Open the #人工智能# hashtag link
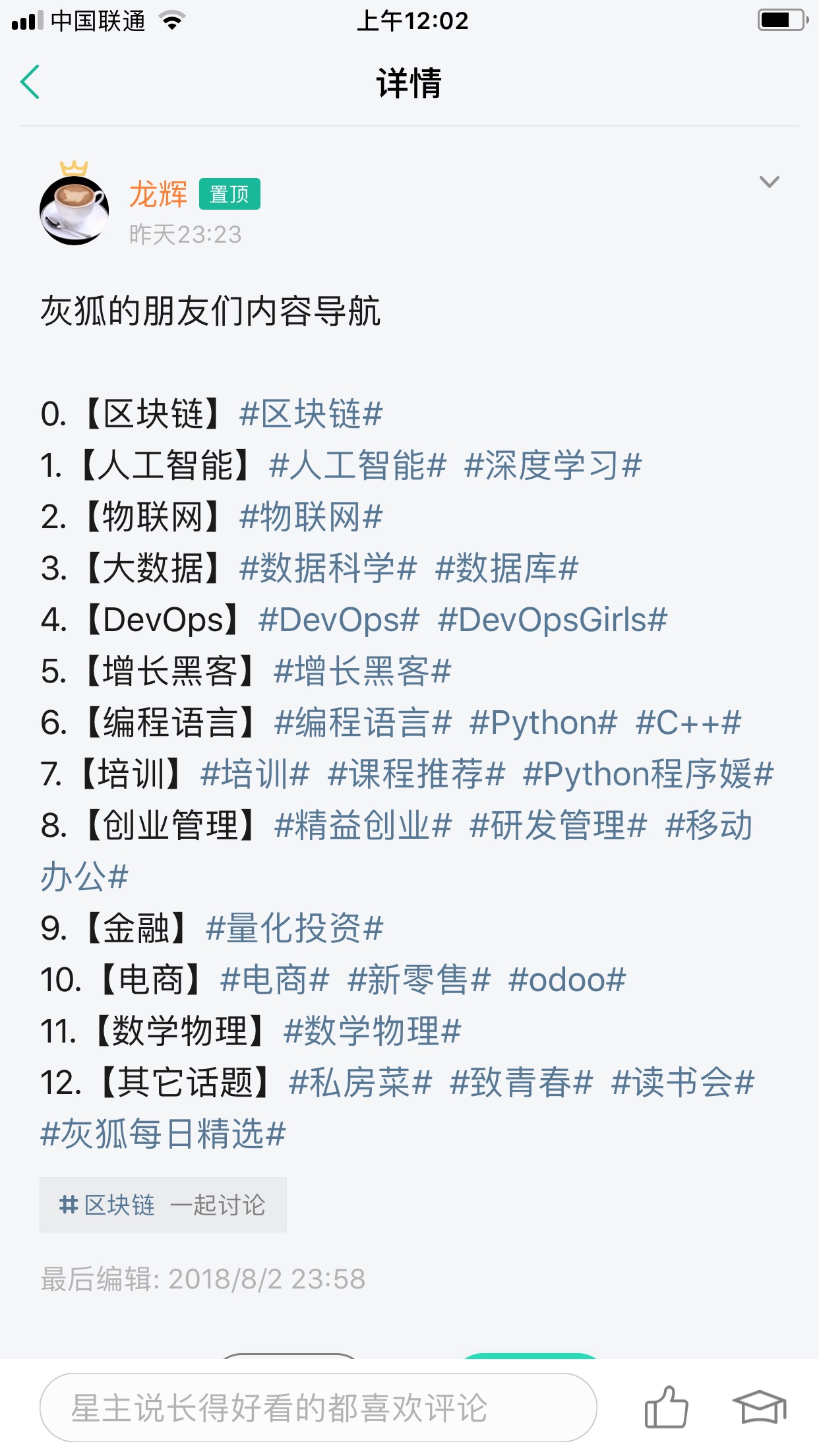This screenshot has height=1456, width=819. pos(357,466)
